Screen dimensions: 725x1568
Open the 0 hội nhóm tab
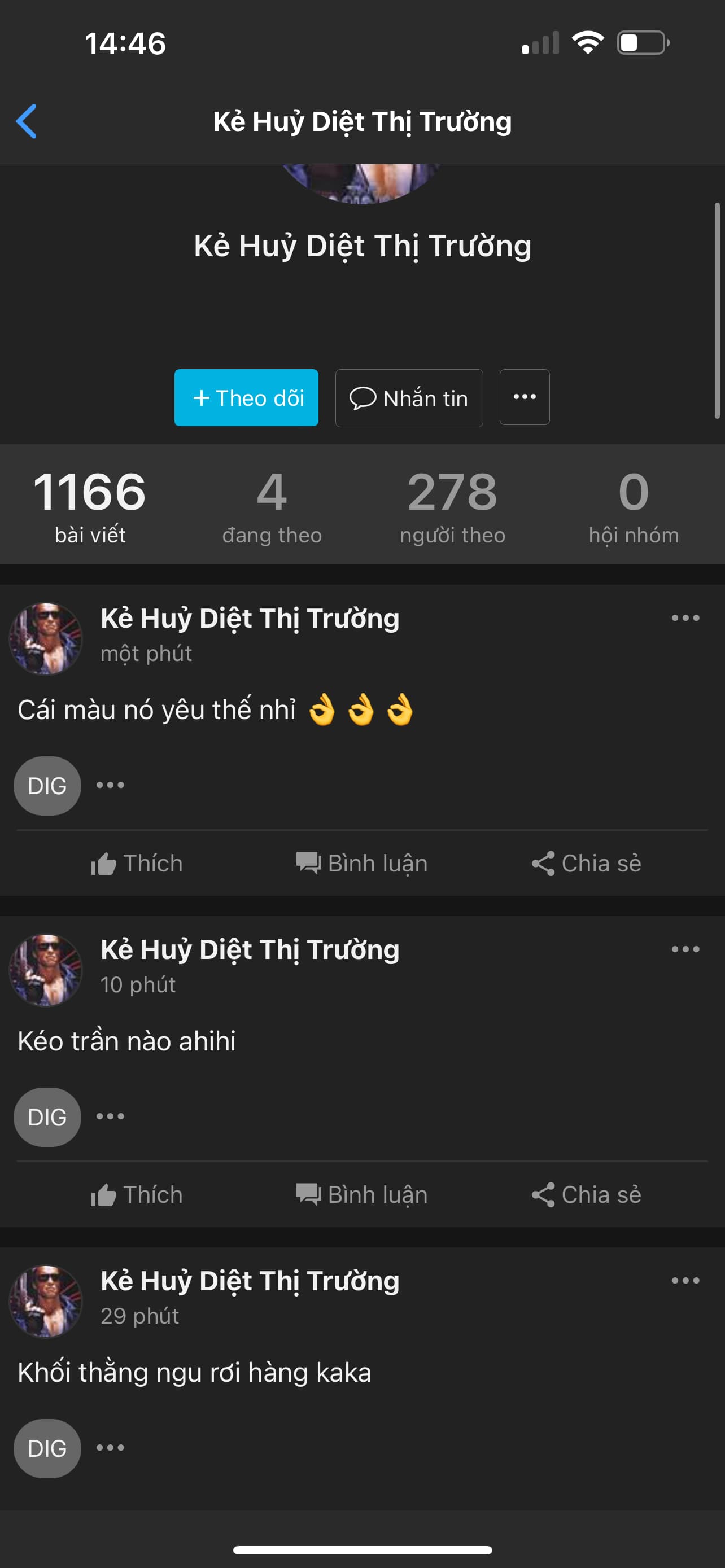[633, 505]
